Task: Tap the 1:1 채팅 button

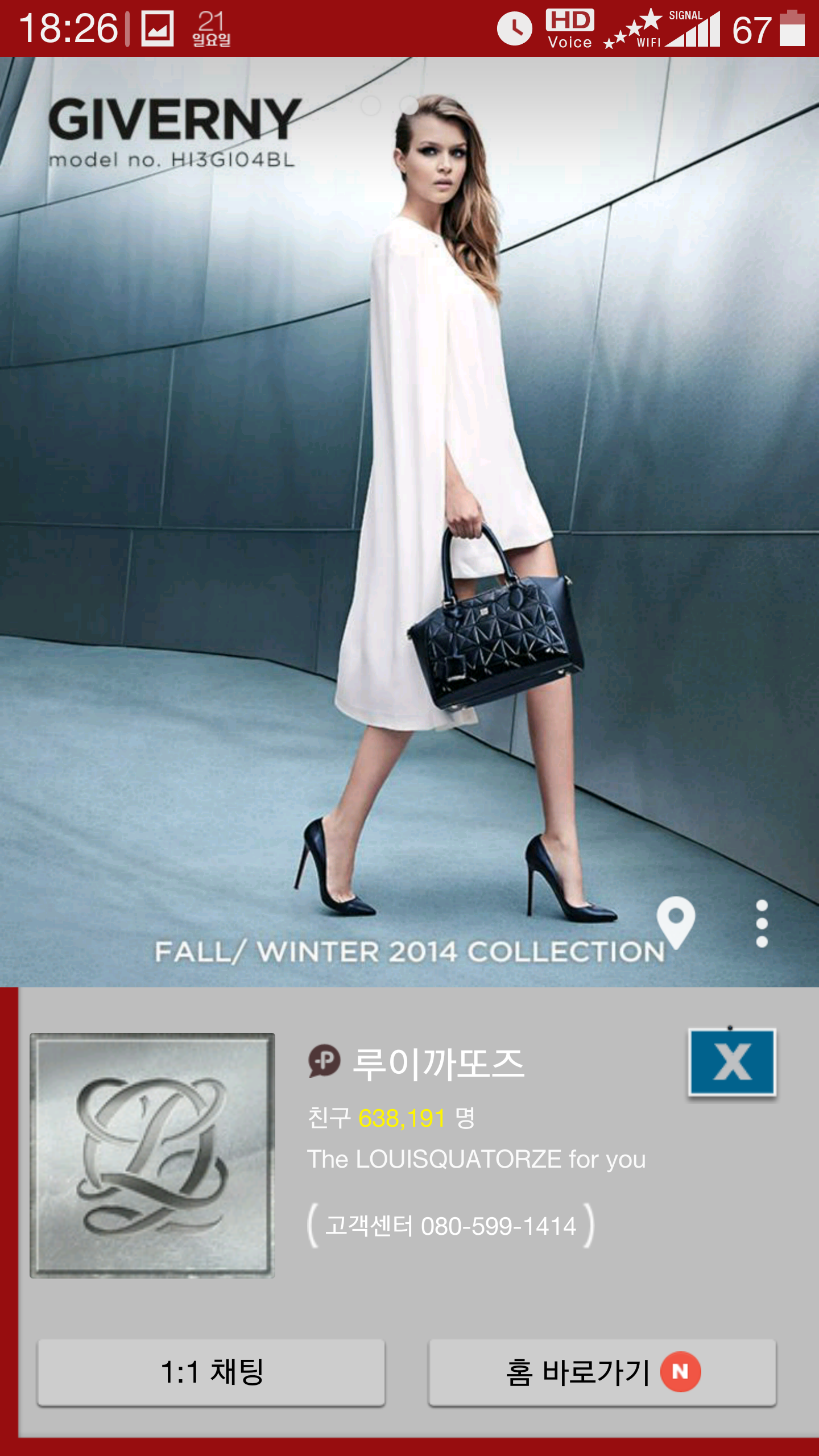Action: click(211, 1372)
